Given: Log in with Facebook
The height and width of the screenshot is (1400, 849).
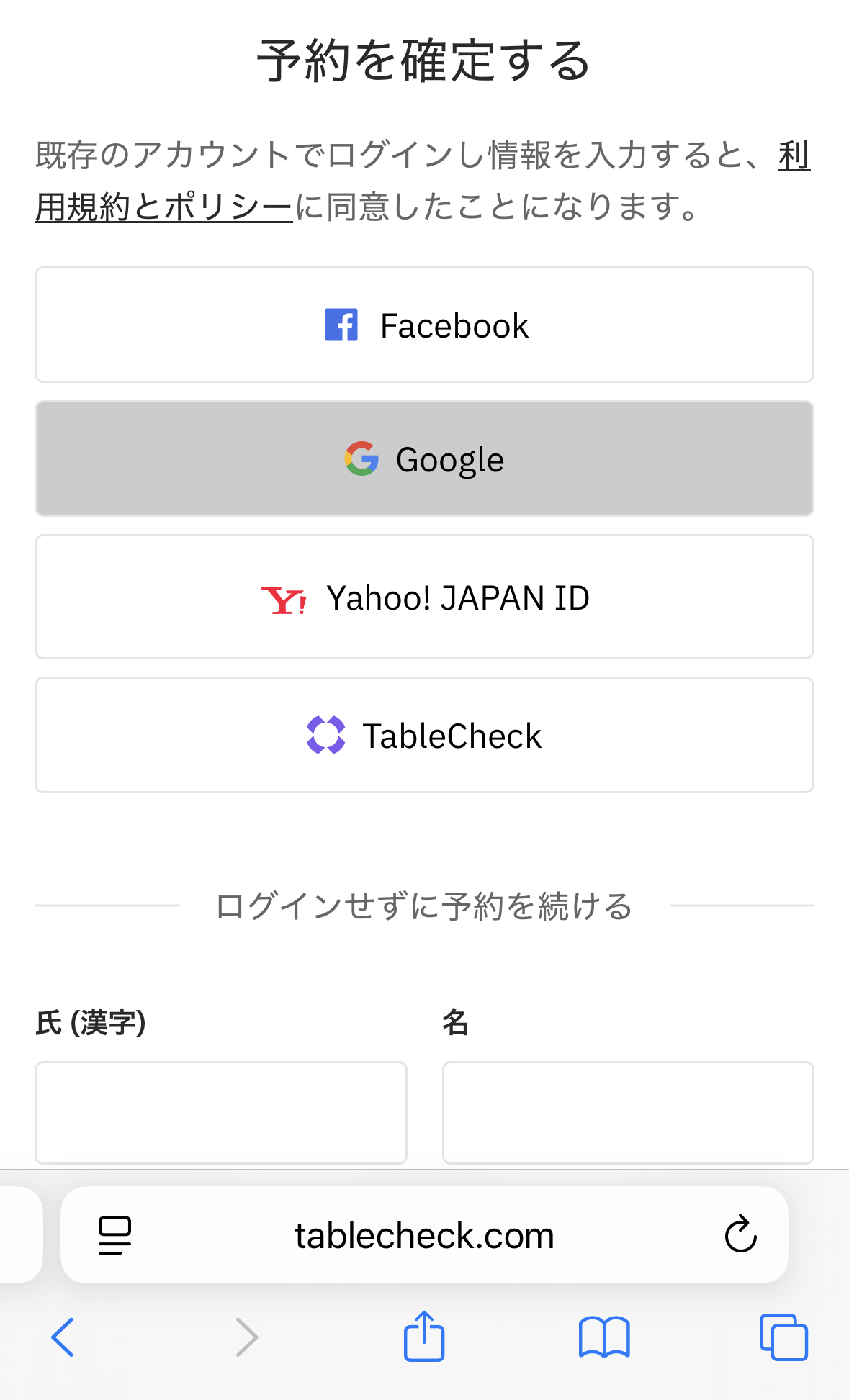Looking at the screenshot, I should pos(424,325).
